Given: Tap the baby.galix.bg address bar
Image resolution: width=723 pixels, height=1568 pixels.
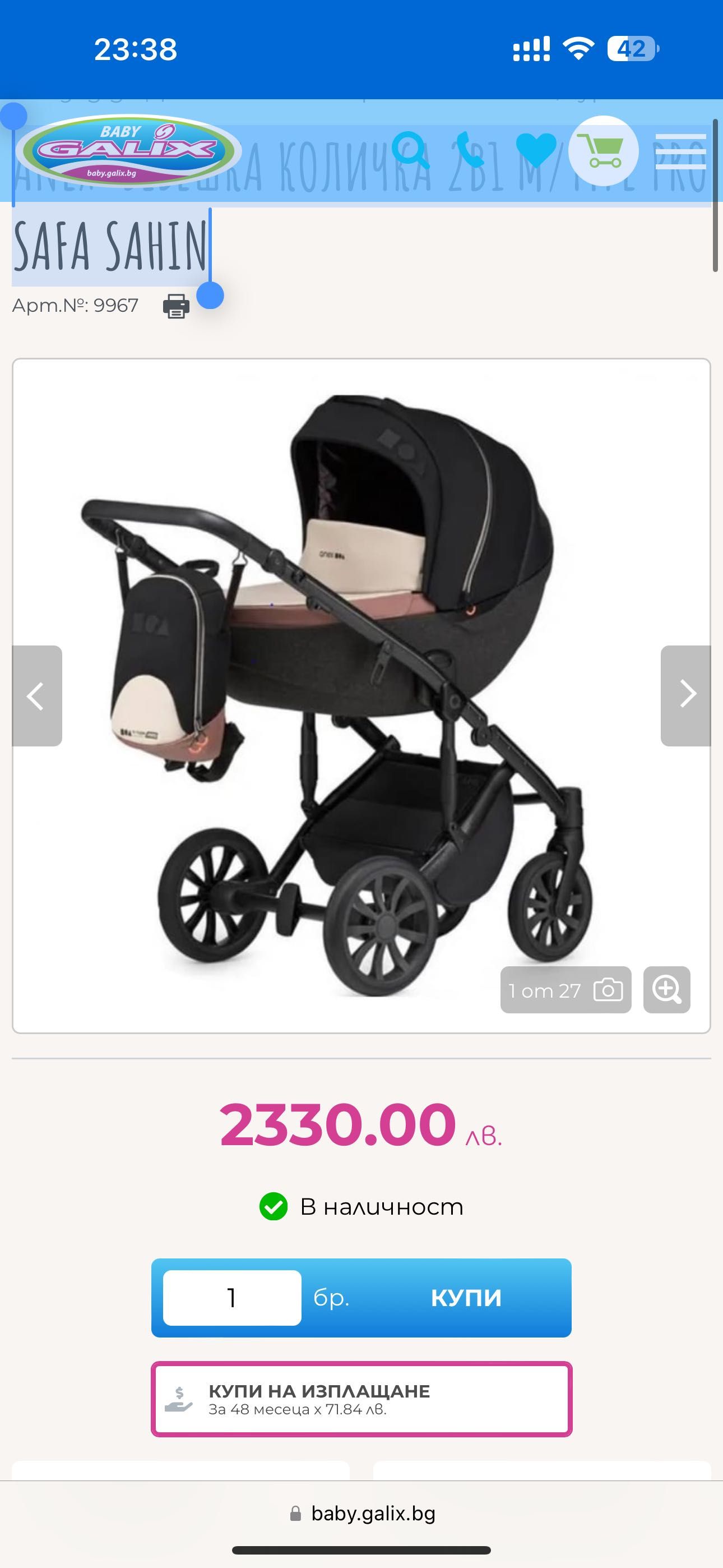Looking at the screenshot, I should [x=363, y=1513].
